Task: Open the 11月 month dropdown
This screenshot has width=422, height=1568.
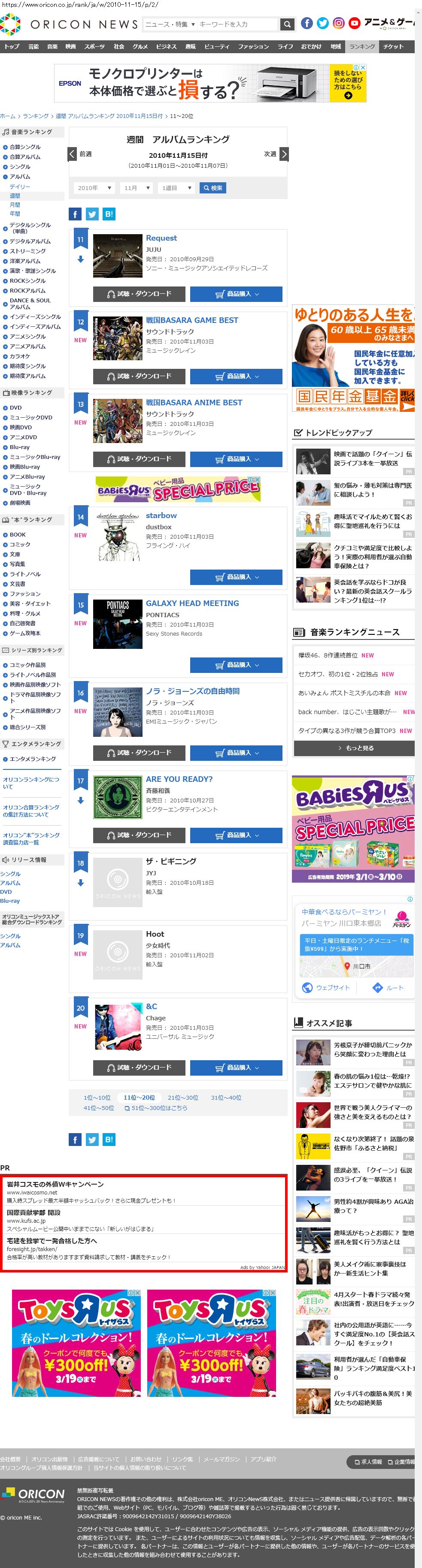Action: point(137,188)
